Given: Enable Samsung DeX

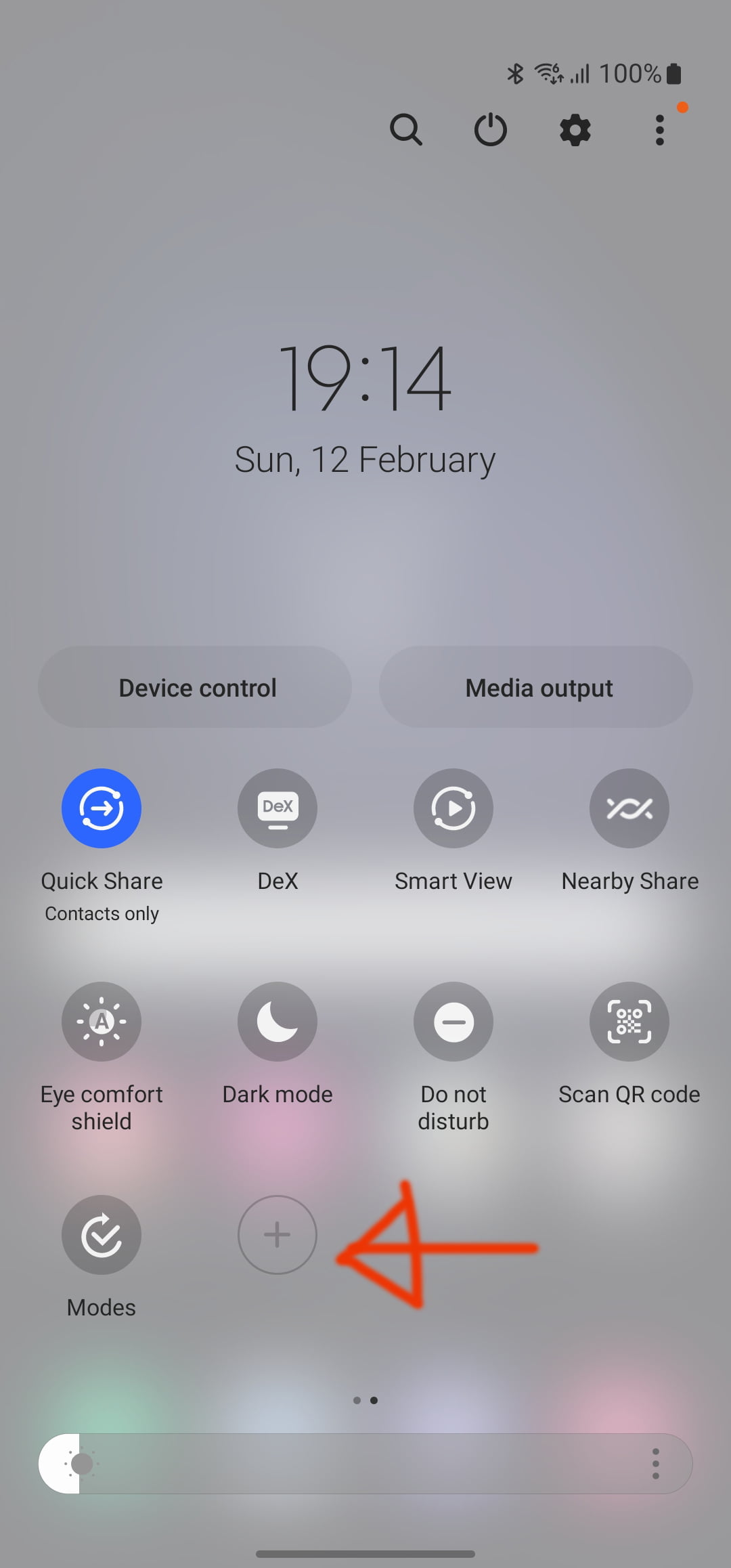Looking at the screenshot, I should [278, 808].
